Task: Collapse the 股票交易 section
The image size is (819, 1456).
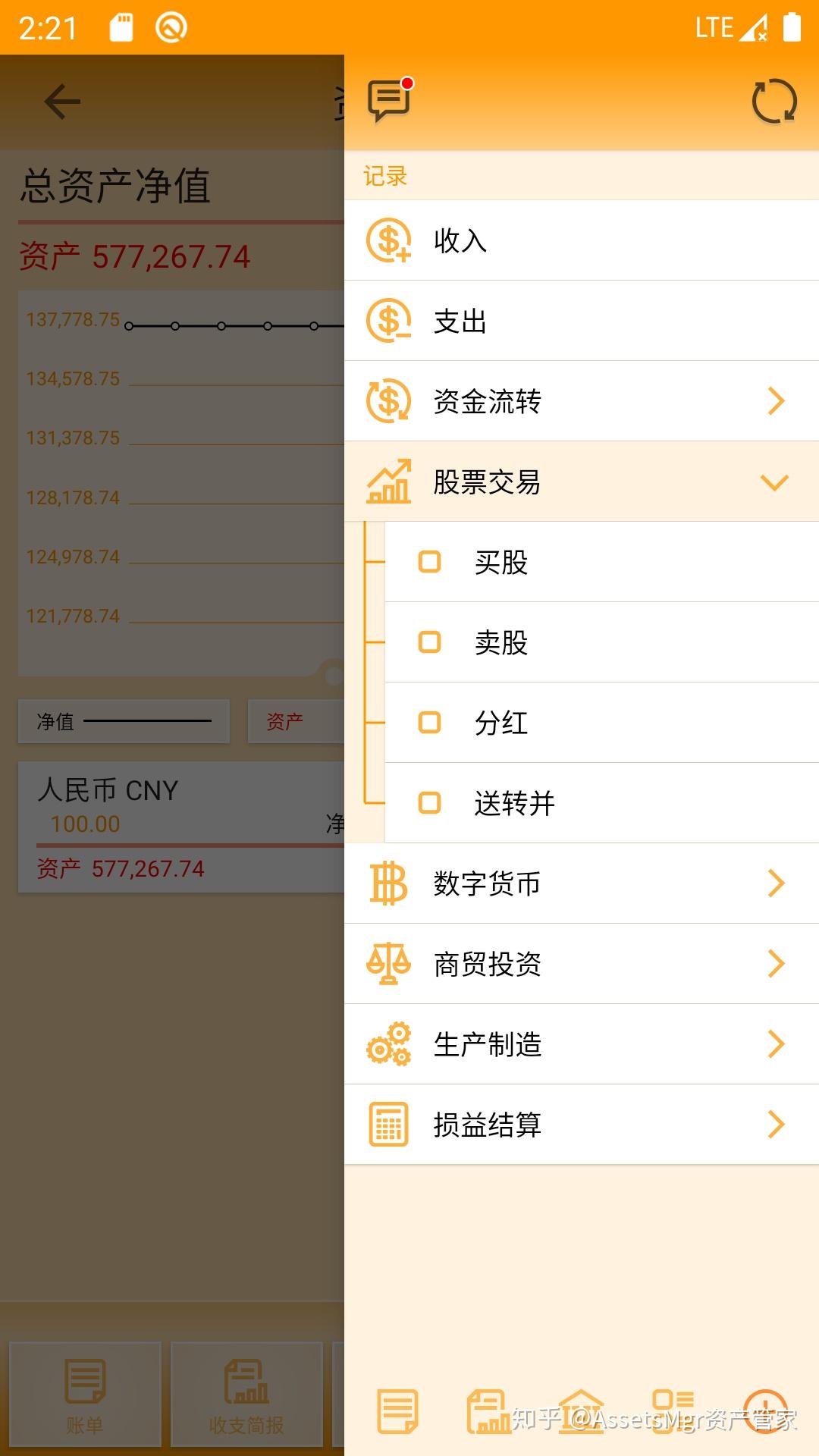Action: pyautogui.click(x=773, y=482)
